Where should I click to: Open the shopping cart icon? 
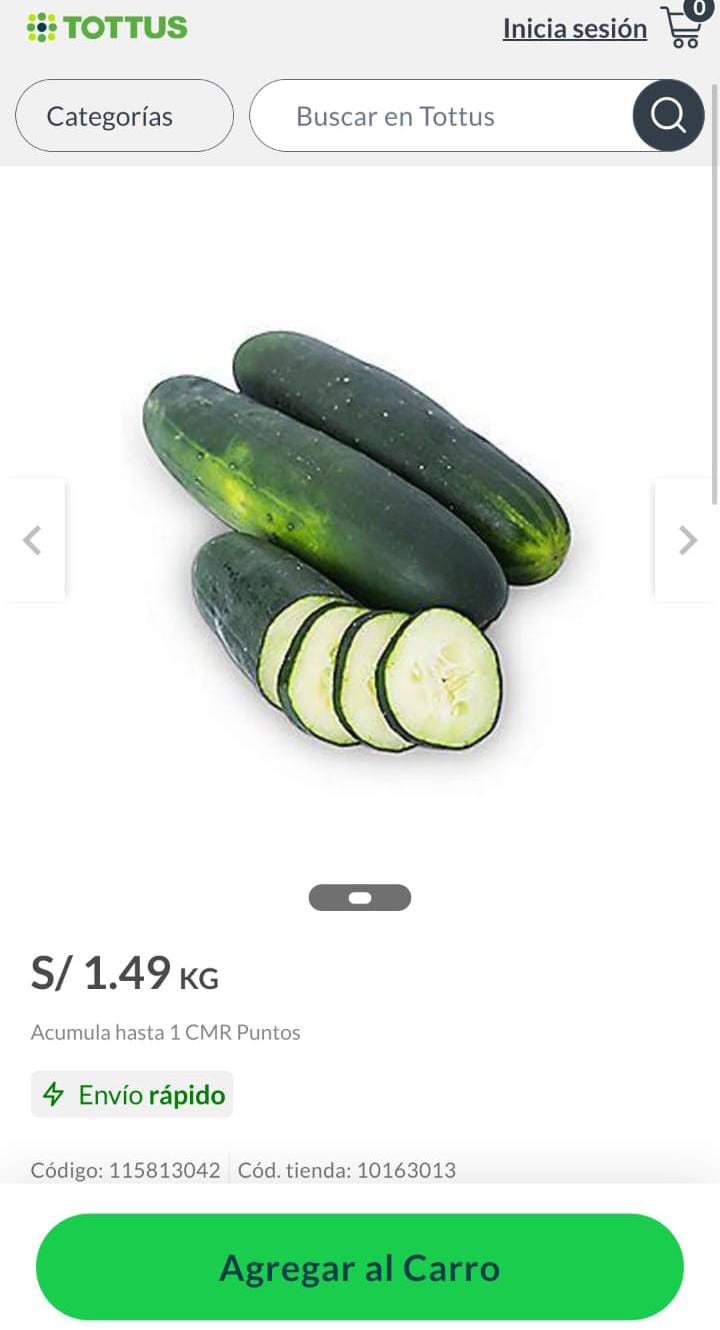[x=683, y=28]
